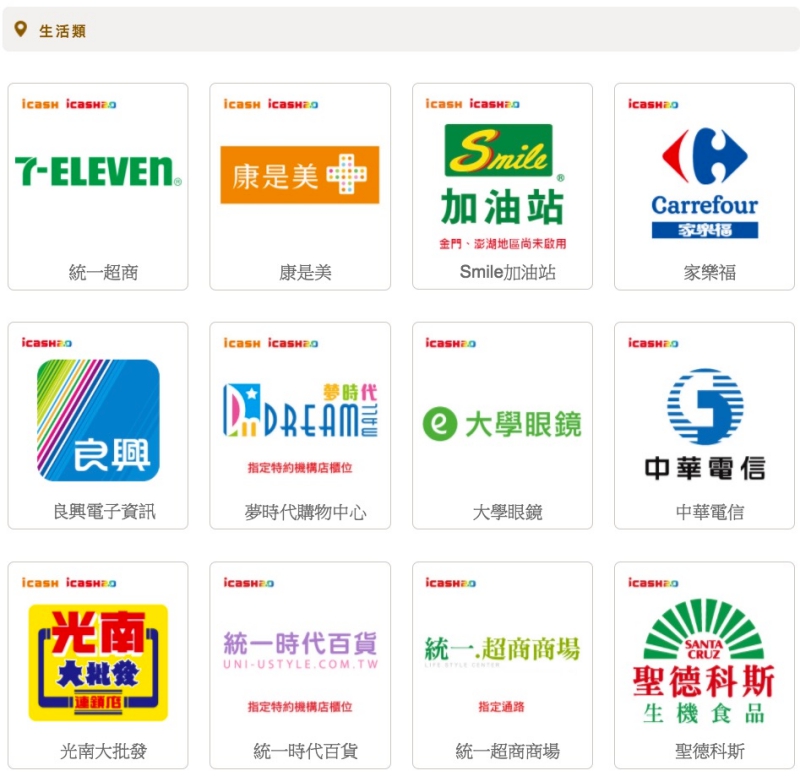Select the 夢時代購物中心 card
This screenshot has width=800, height=776.
(300, 426)
